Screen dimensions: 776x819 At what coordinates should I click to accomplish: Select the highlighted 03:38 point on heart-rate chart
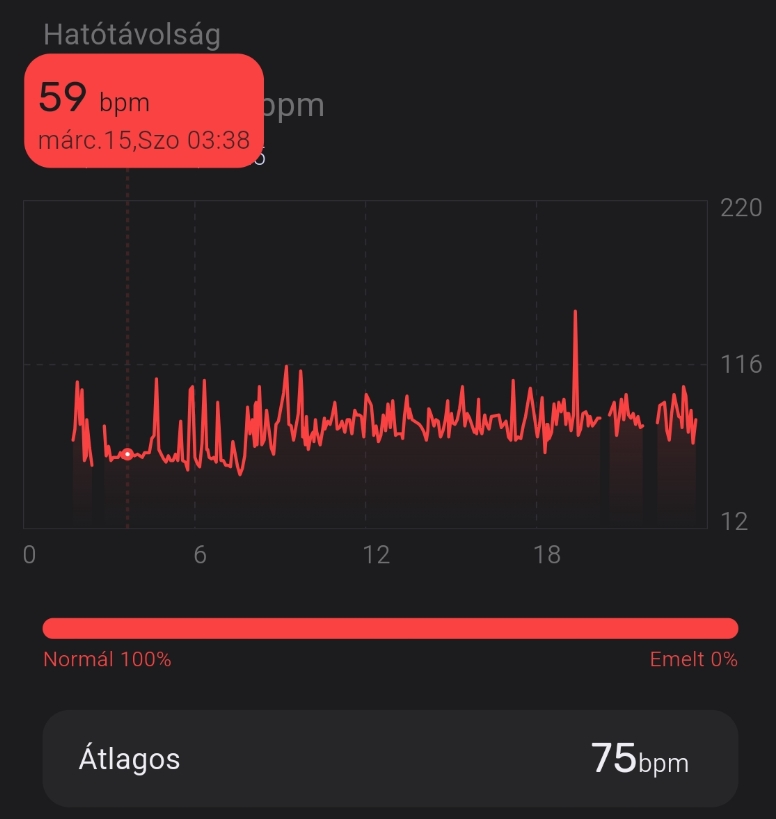tap(127, 454)
